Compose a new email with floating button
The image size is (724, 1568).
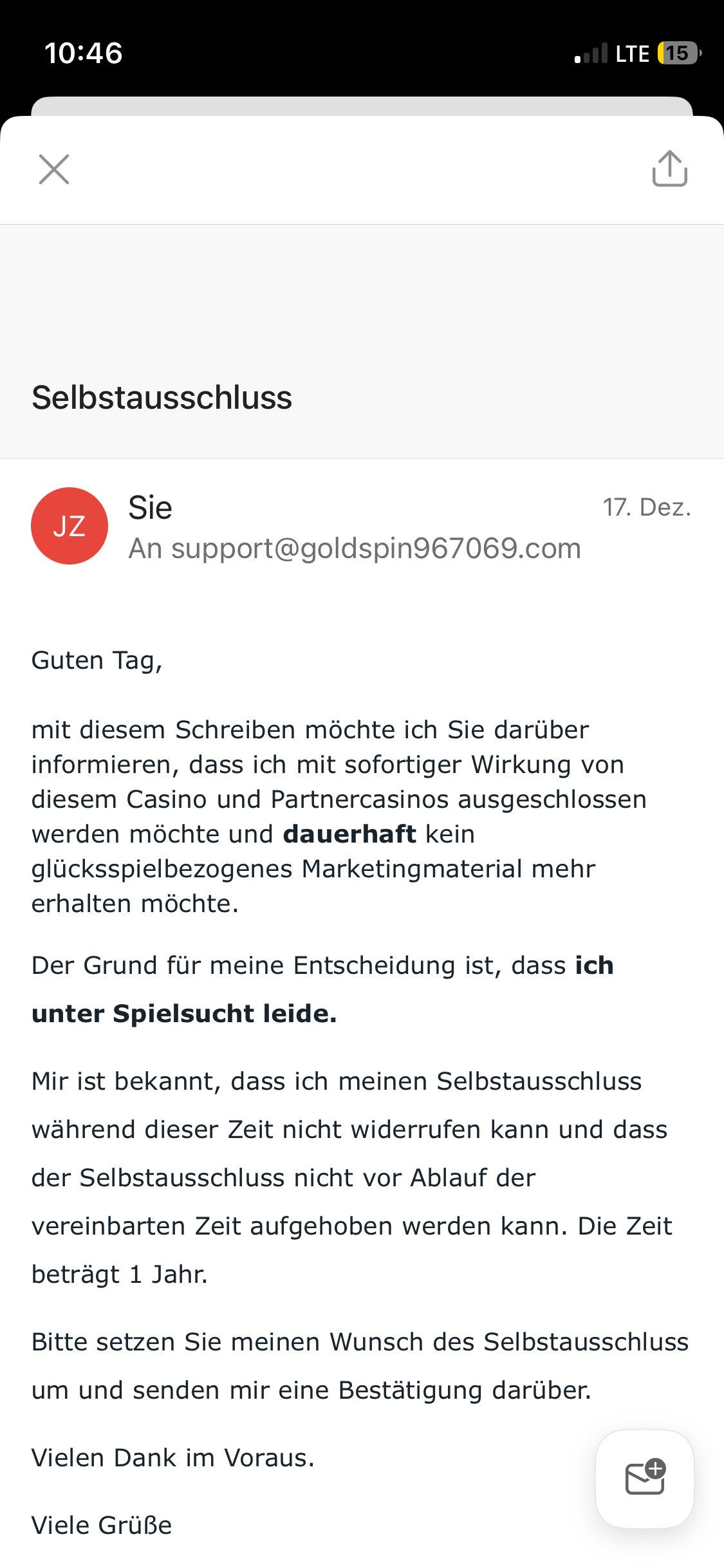point(645,1479)
